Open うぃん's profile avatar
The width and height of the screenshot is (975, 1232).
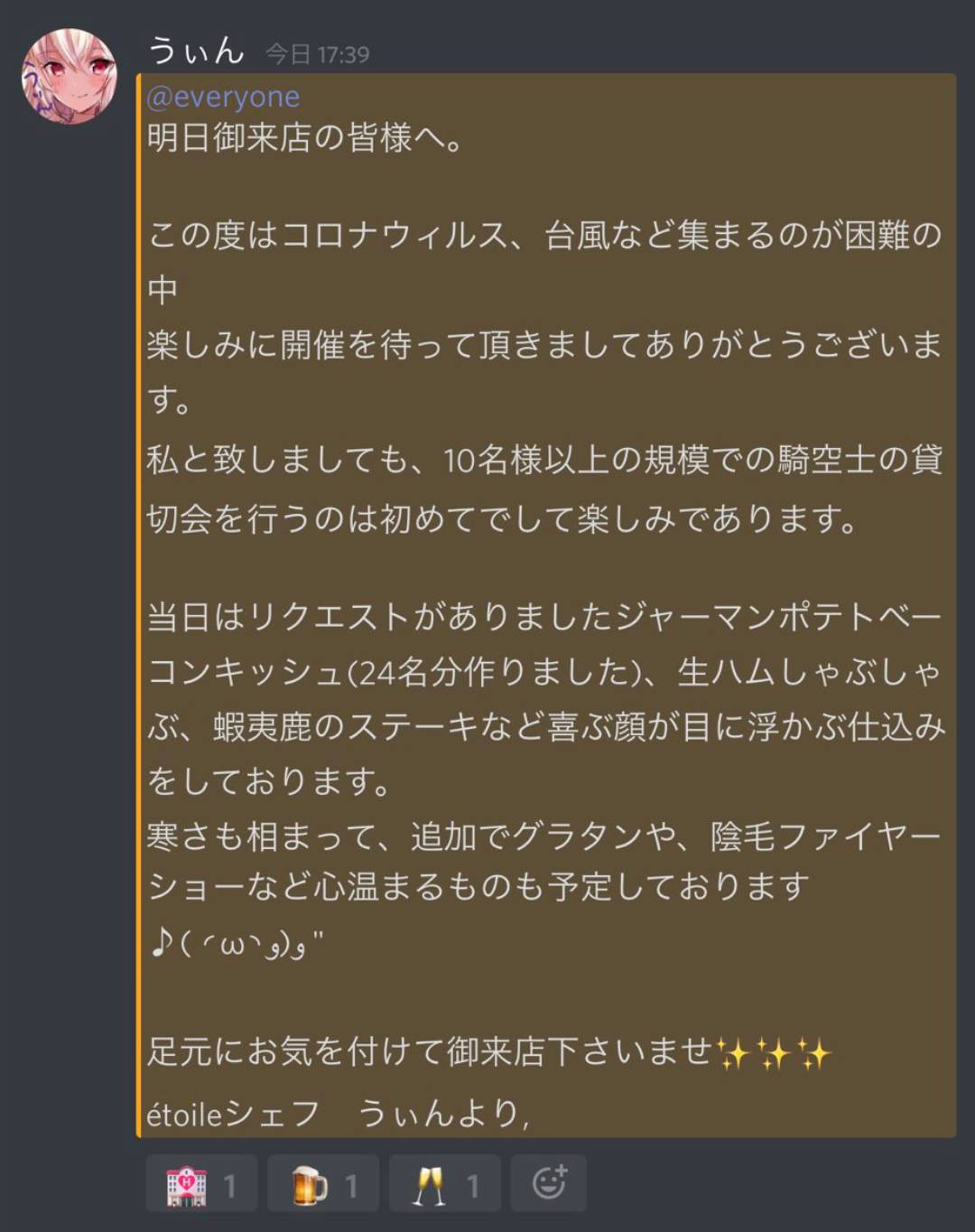point(70,76)
